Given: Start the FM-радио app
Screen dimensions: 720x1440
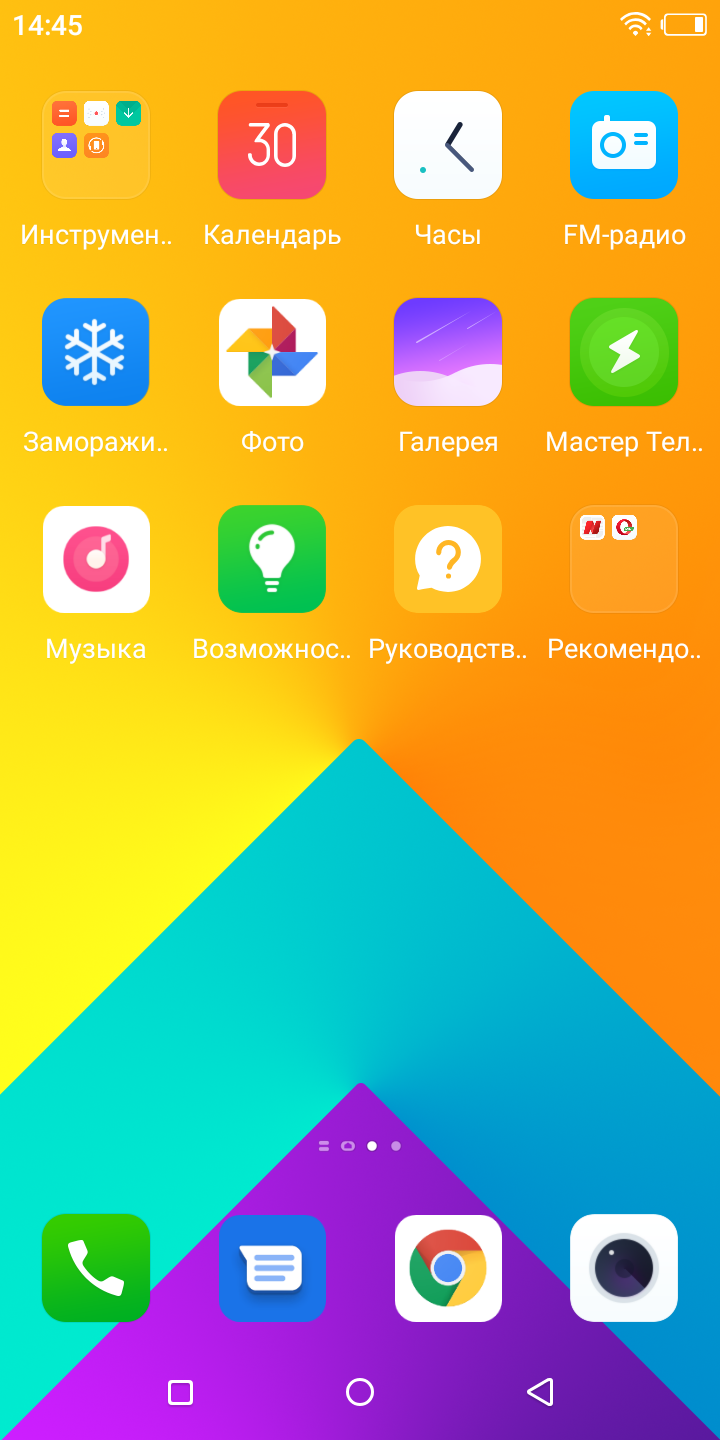Looking at the screenshot, I should (x=624, y=146).
